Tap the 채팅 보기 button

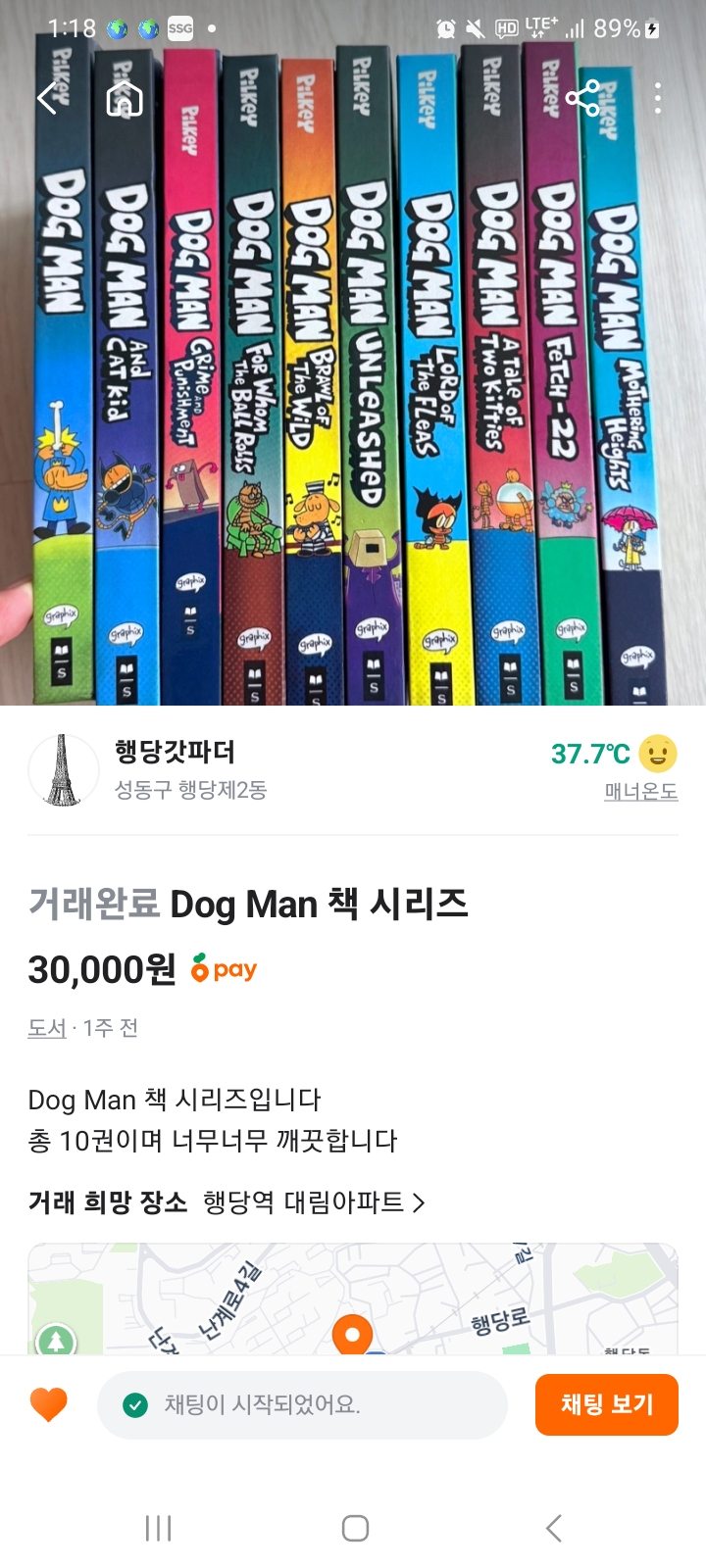[606, 1404]
